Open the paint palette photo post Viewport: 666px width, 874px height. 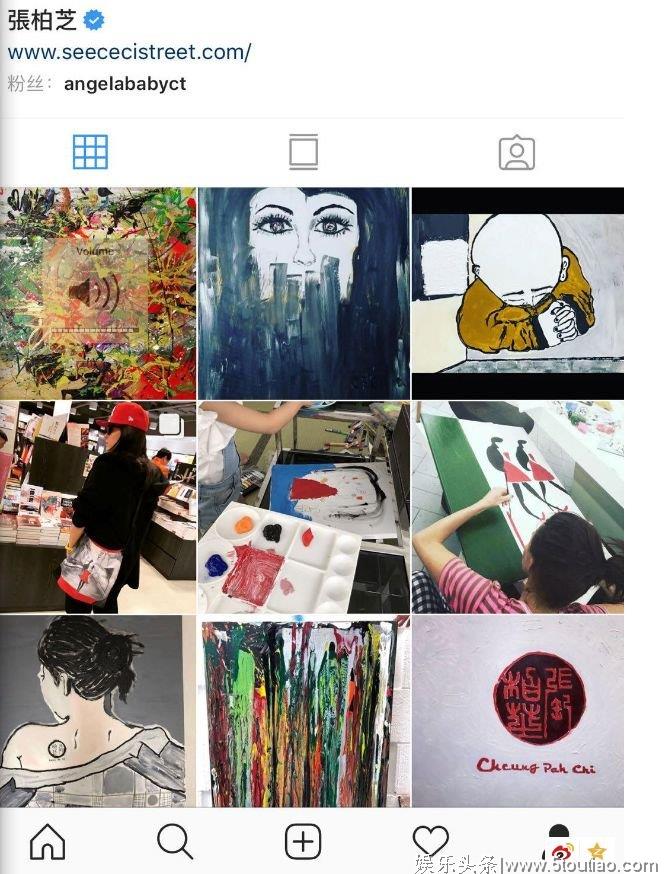(303, 507)
